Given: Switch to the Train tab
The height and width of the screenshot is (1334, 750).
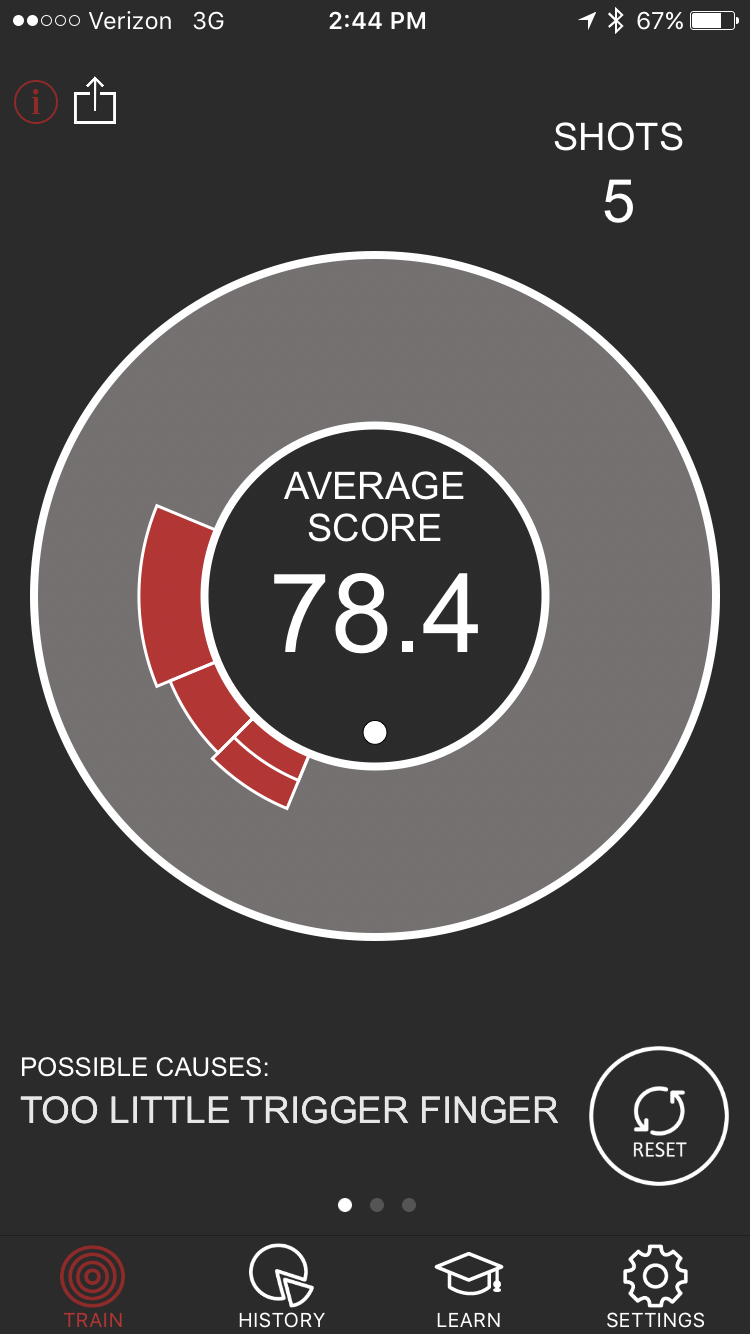Looking at the screenshot, I should pyautogui.click(x=93, y=1286).
